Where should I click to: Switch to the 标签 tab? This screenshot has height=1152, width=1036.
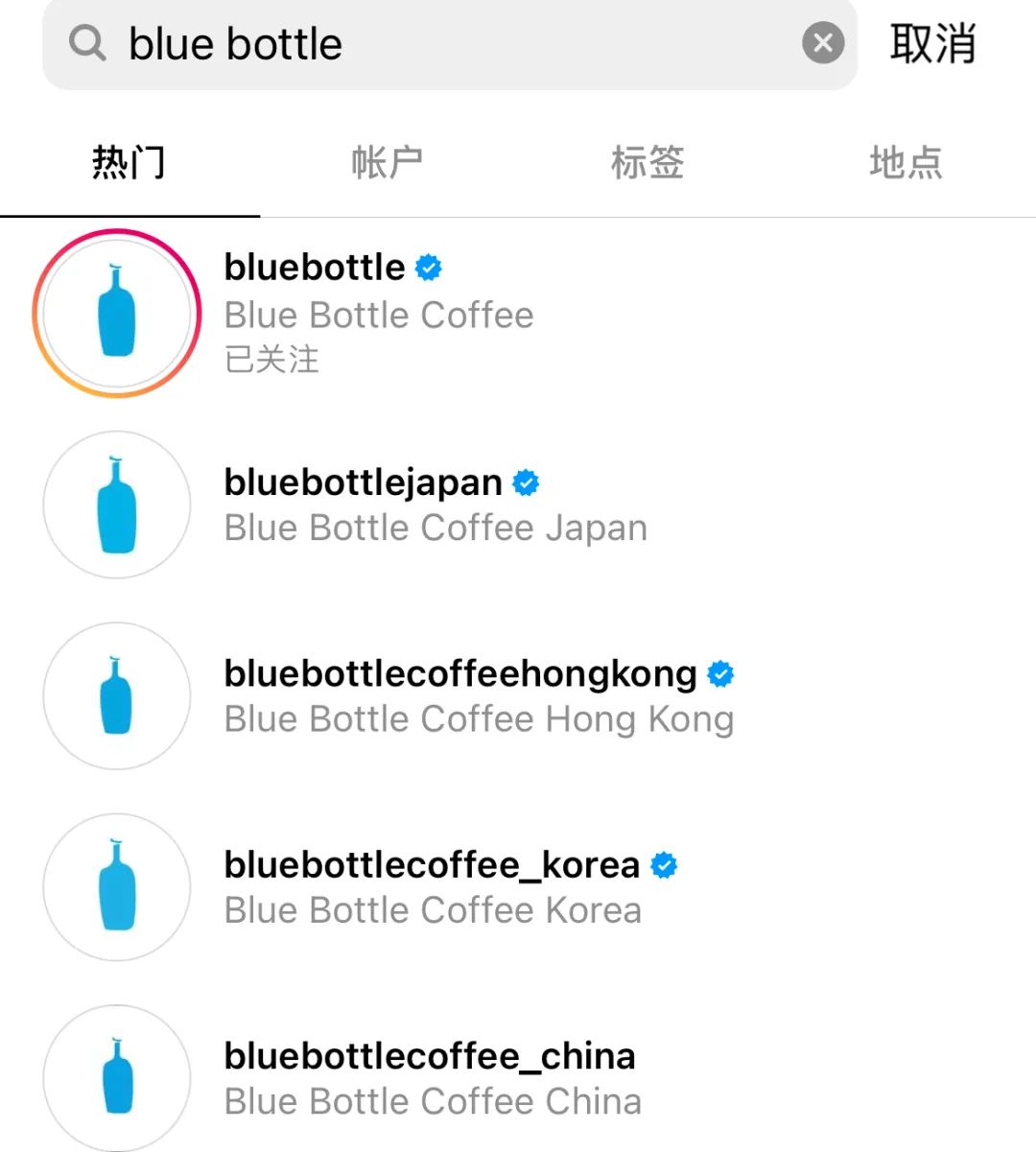[647, 162]
